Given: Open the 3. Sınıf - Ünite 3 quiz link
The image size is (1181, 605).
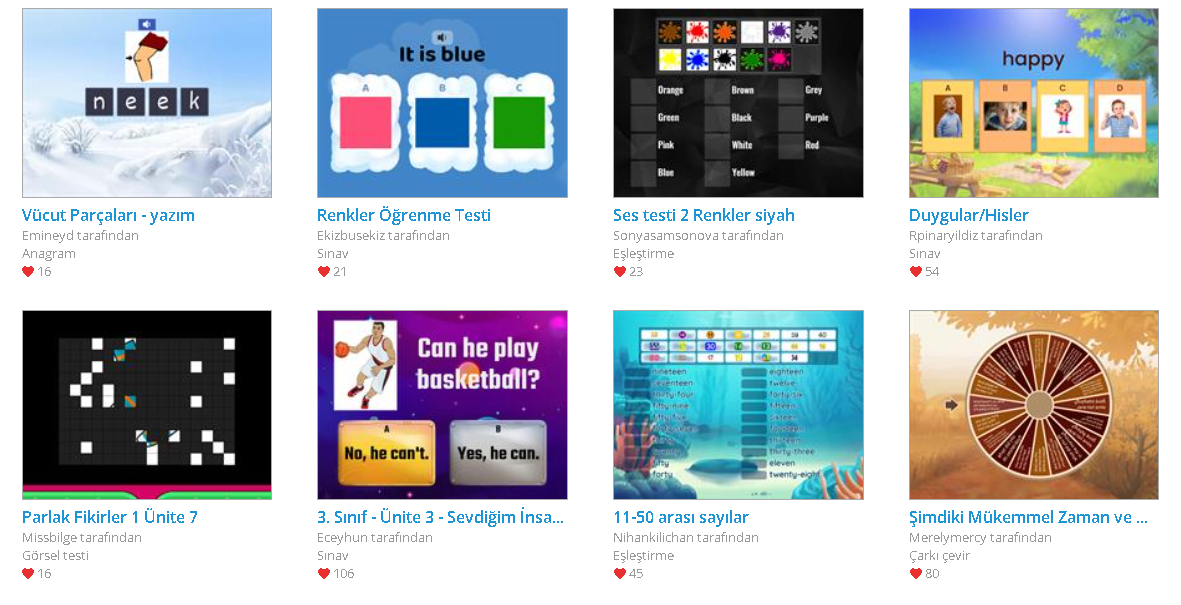Looking at the screenshot, I should [x=440, y=517].
